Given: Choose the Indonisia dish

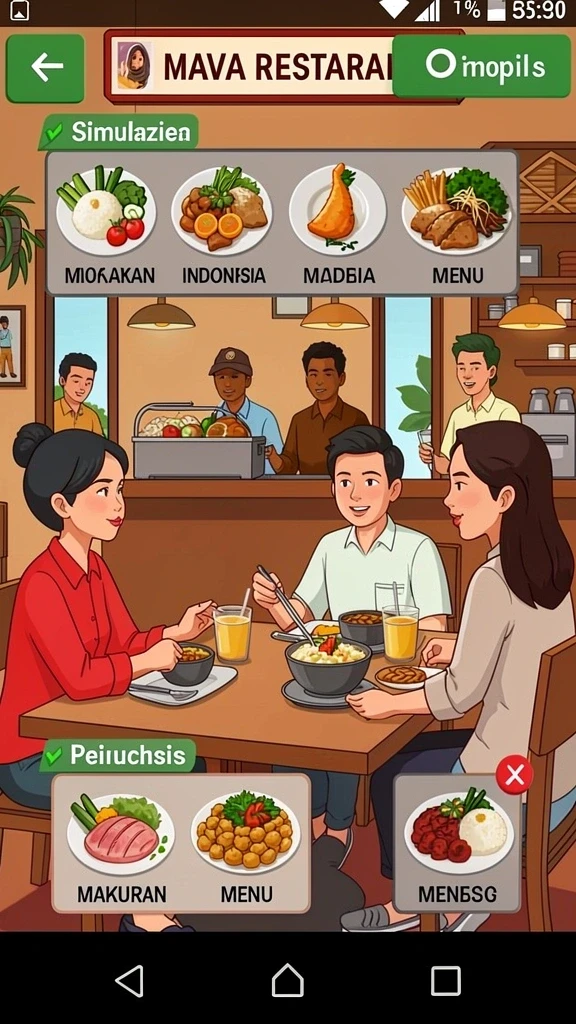Looking at the screenshot, I should [223, 224].
